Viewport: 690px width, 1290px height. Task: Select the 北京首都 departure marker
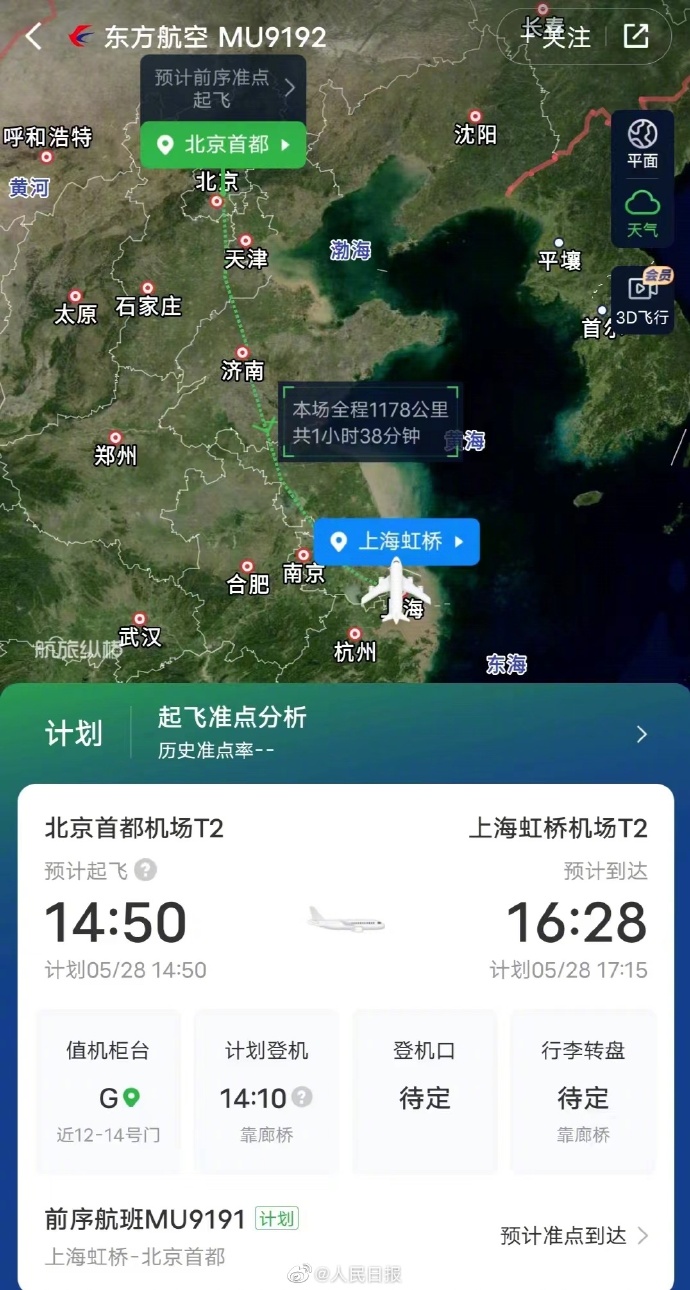pyautogui.click(x=222, y=145)
